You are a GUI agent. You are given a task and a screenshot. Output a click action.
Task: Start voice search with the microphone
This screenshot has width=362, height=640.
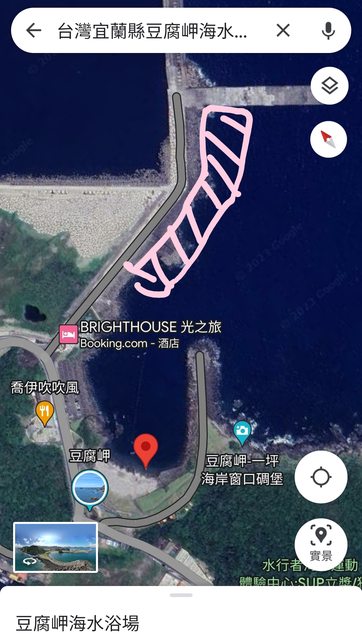(x=328, y=30)
